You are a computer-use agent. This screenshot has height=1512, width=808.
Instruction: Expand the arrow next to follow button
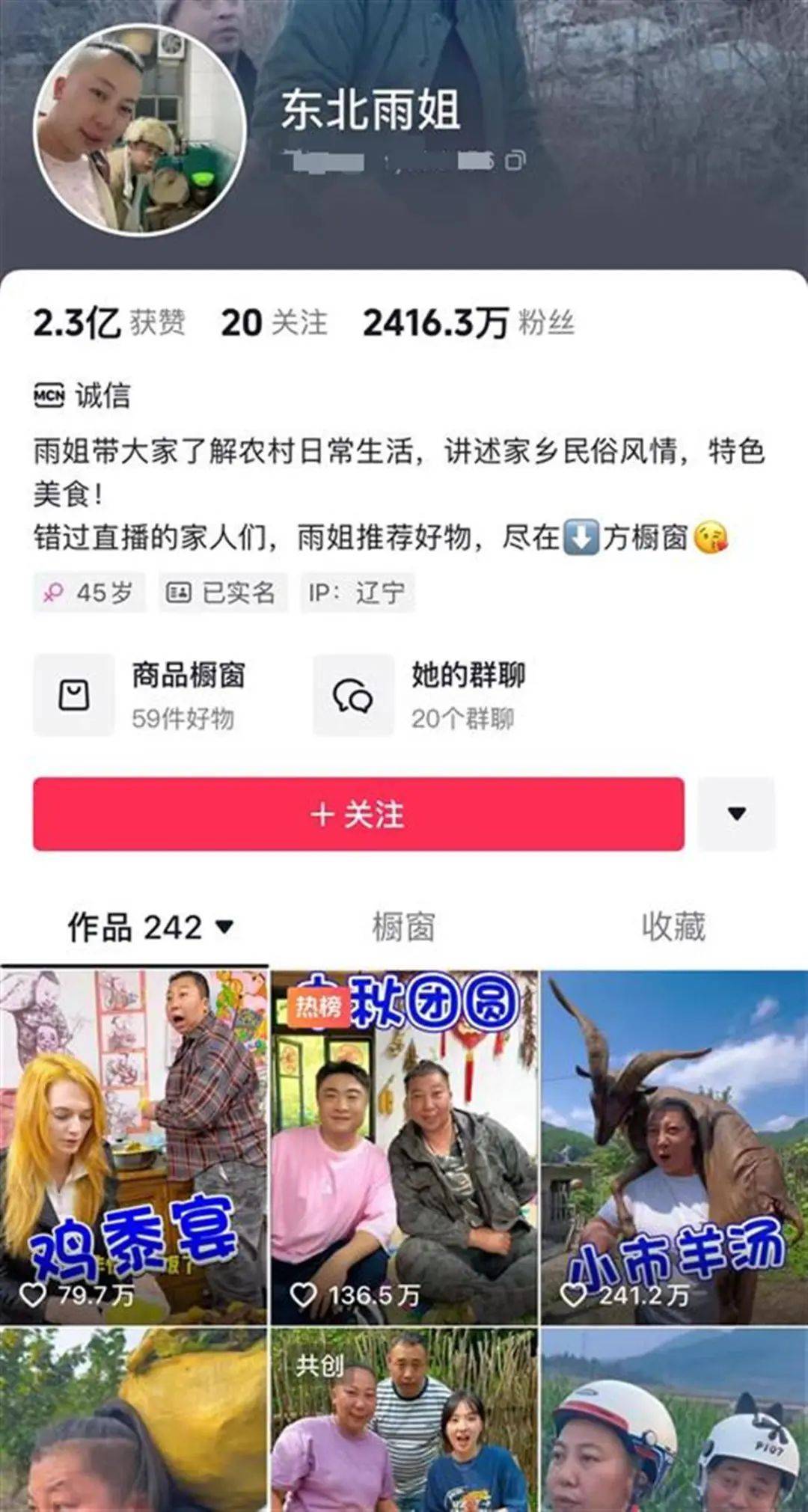tap(736, 814)
